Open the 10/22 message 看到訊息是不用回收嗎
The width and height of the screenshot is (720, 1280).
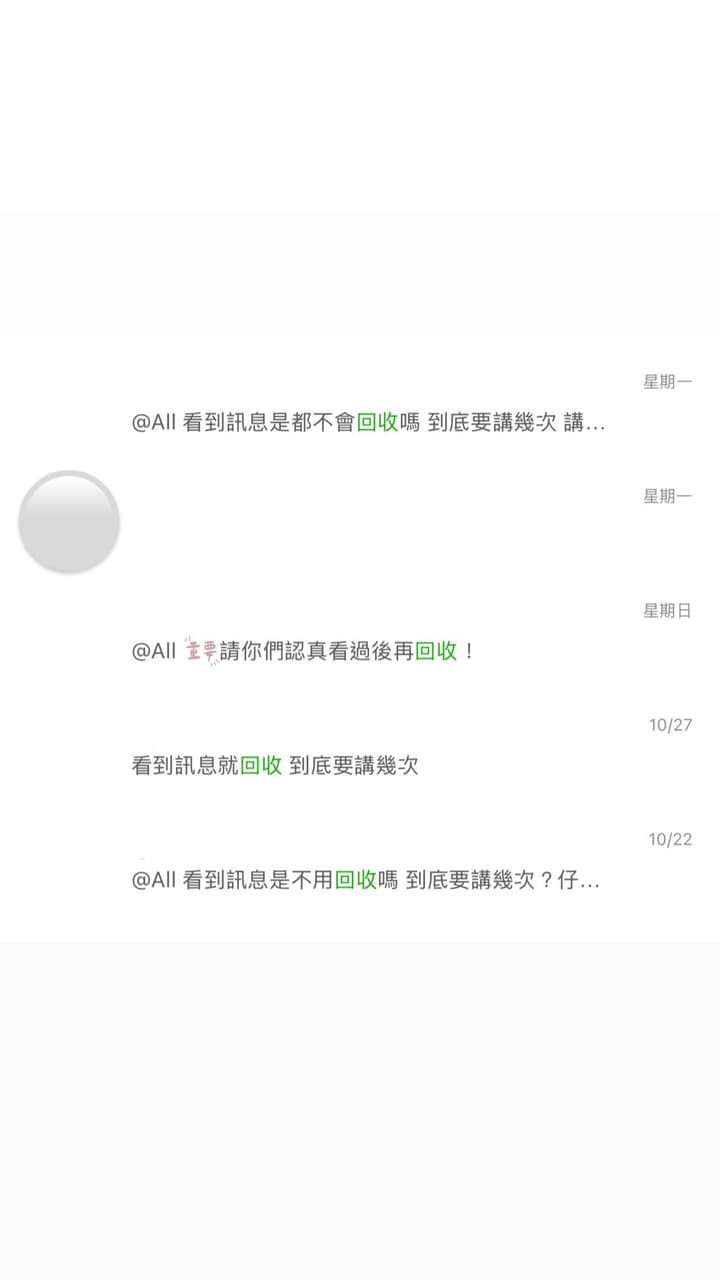click(x=365, y=881)
